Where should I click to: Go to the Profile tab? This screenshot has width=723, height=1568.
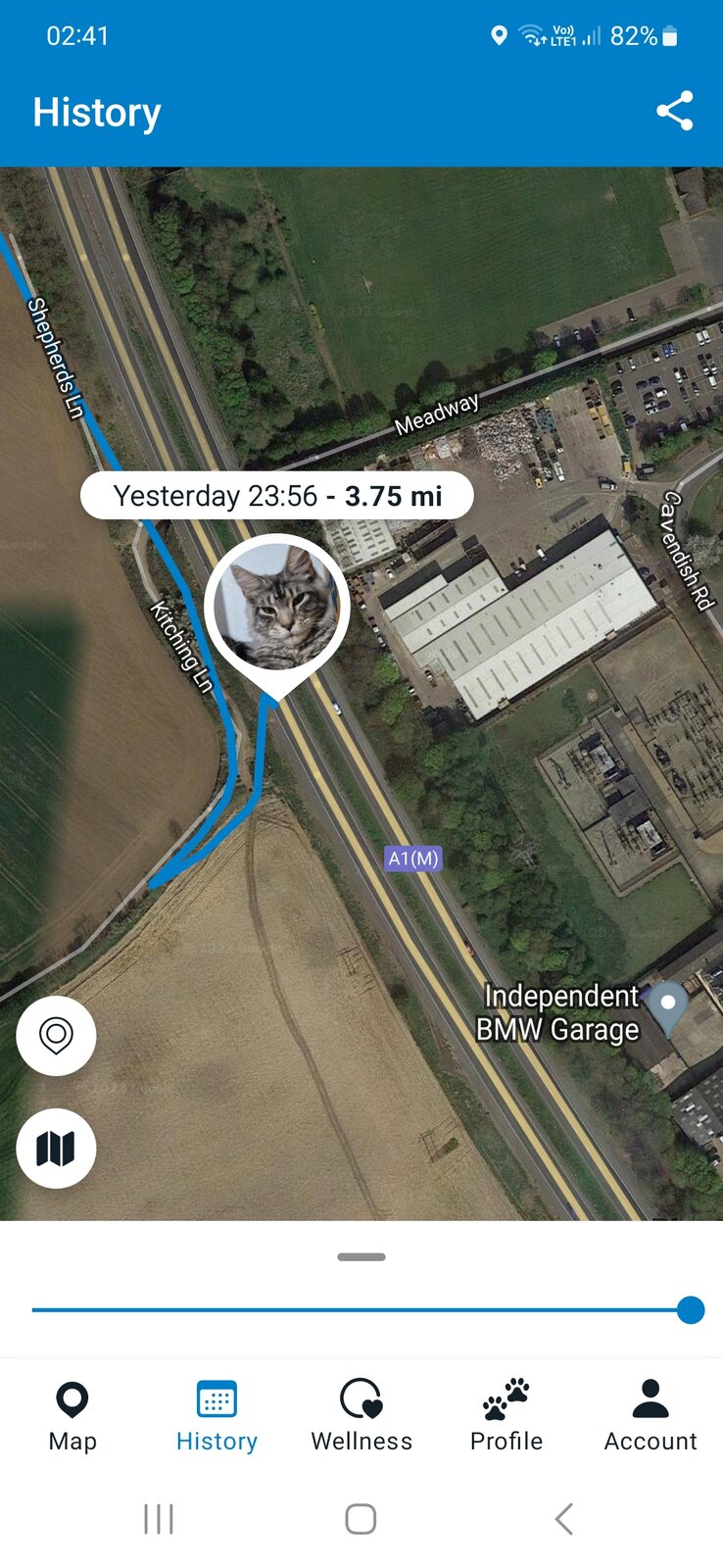[506, 1416]
